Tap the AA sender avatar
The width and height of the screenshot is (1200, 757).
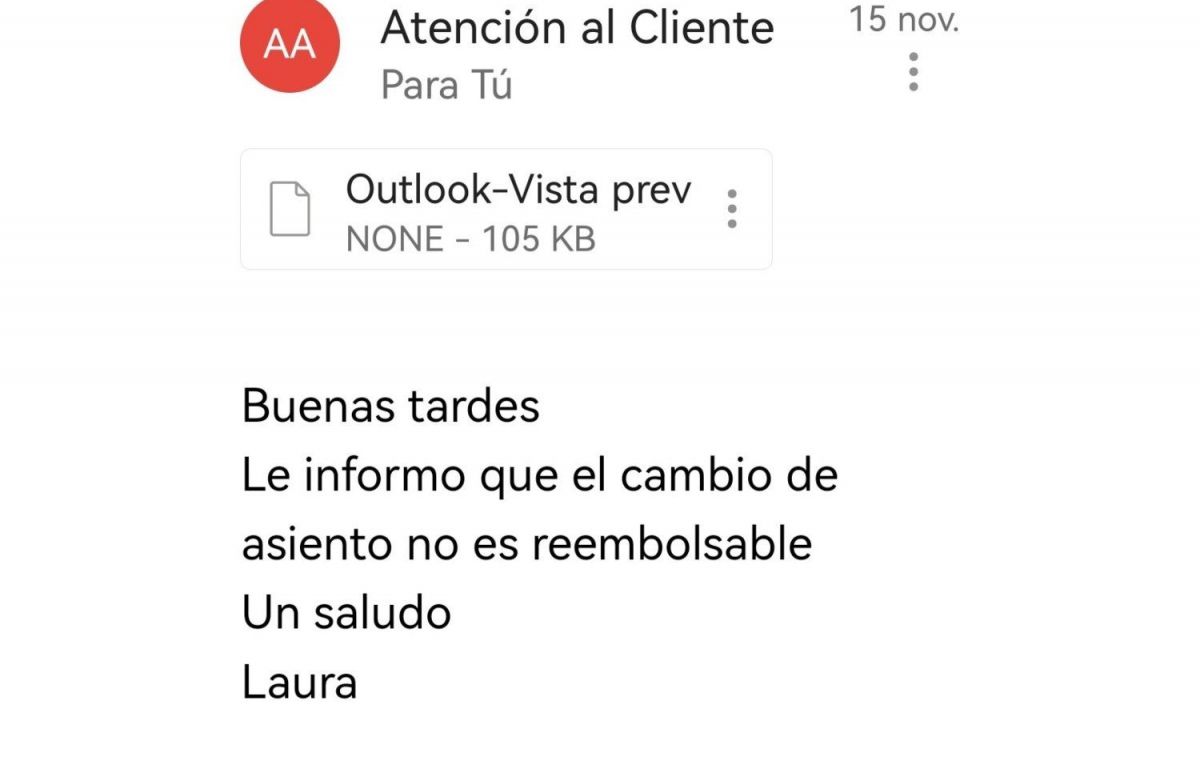coord(290,44)
